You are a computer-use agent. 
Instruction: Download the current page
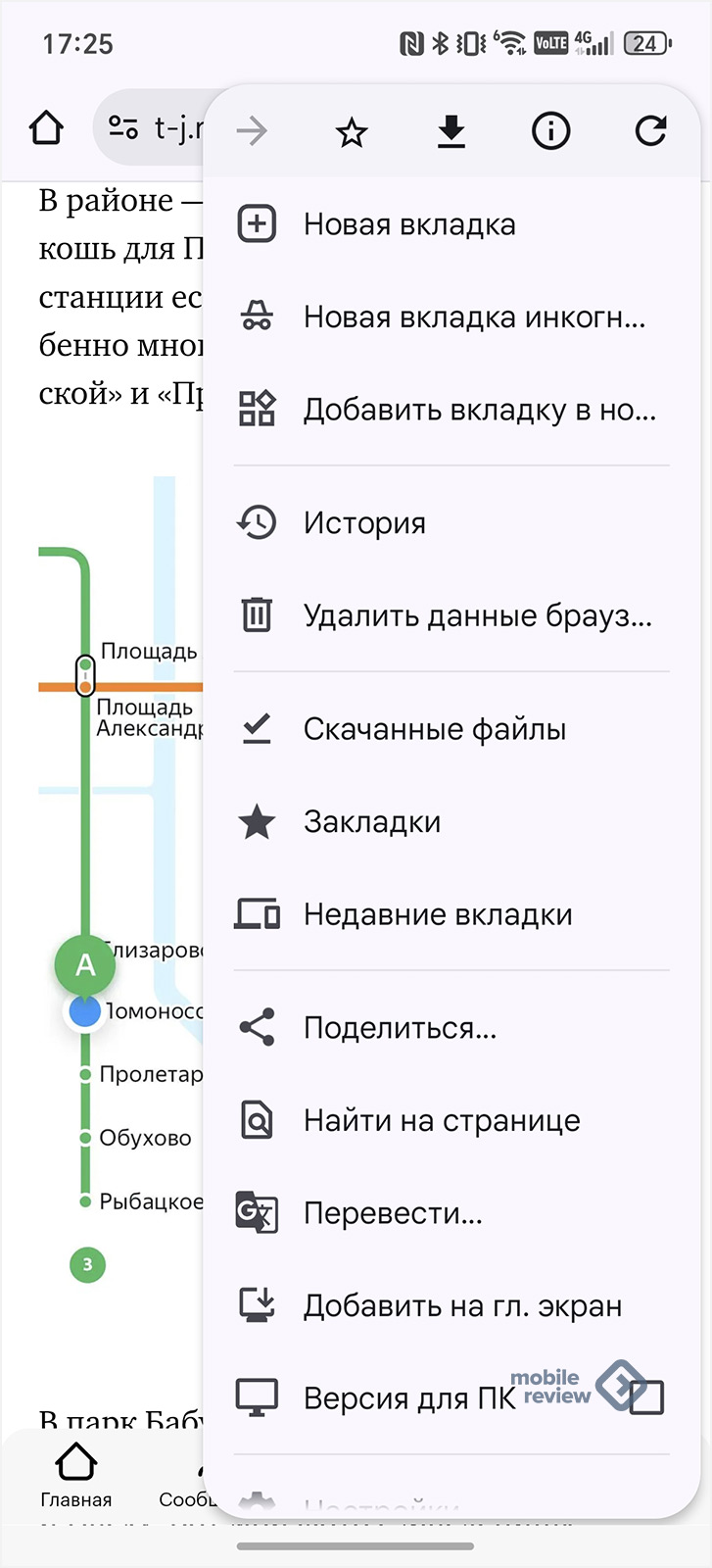click(451, 131)
